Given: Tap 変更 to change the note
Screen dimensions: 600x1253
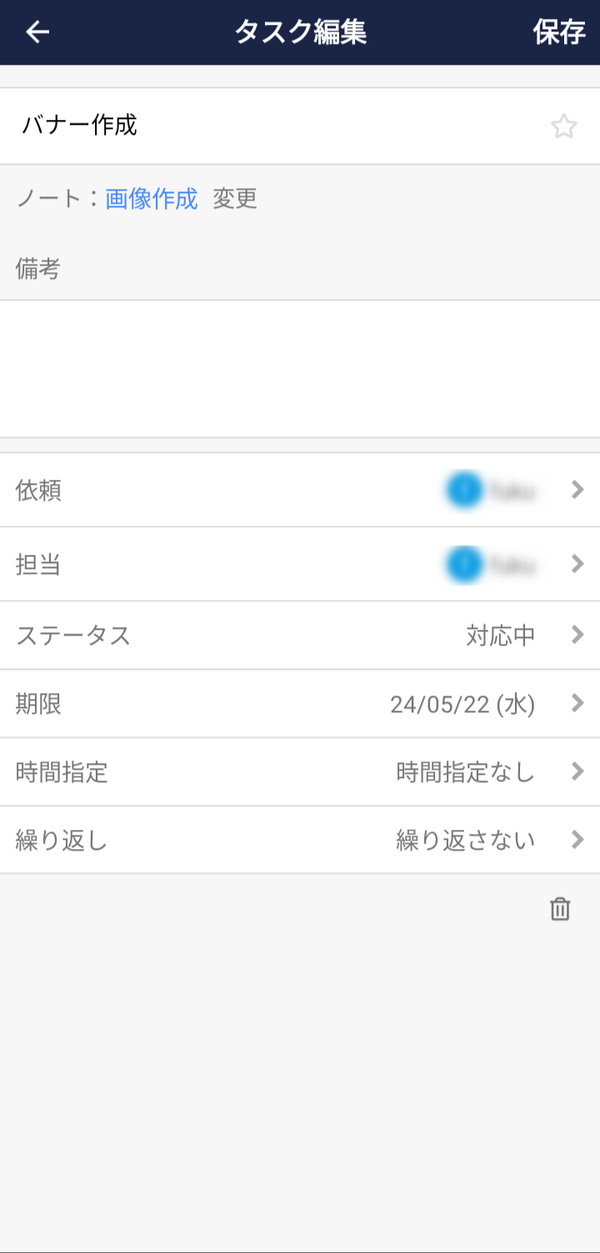Looking at the screenshot, I should [235, 198].
